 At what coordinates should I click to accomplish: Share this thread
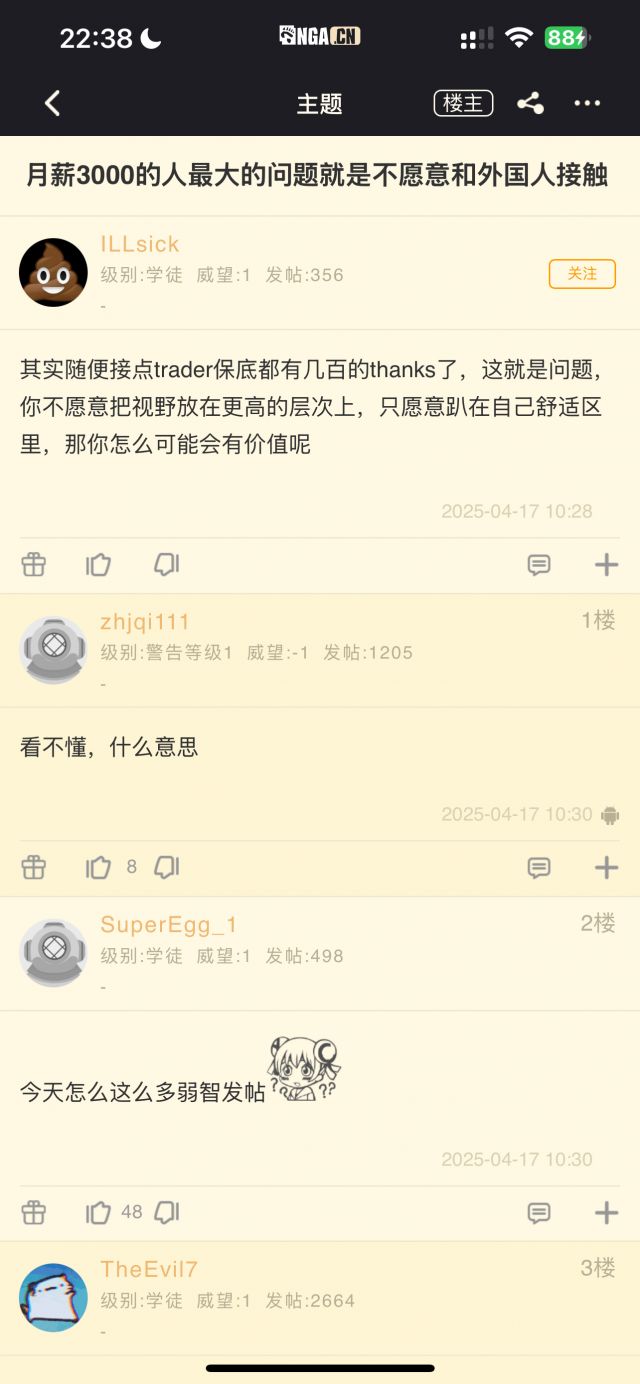coord(530,103)
